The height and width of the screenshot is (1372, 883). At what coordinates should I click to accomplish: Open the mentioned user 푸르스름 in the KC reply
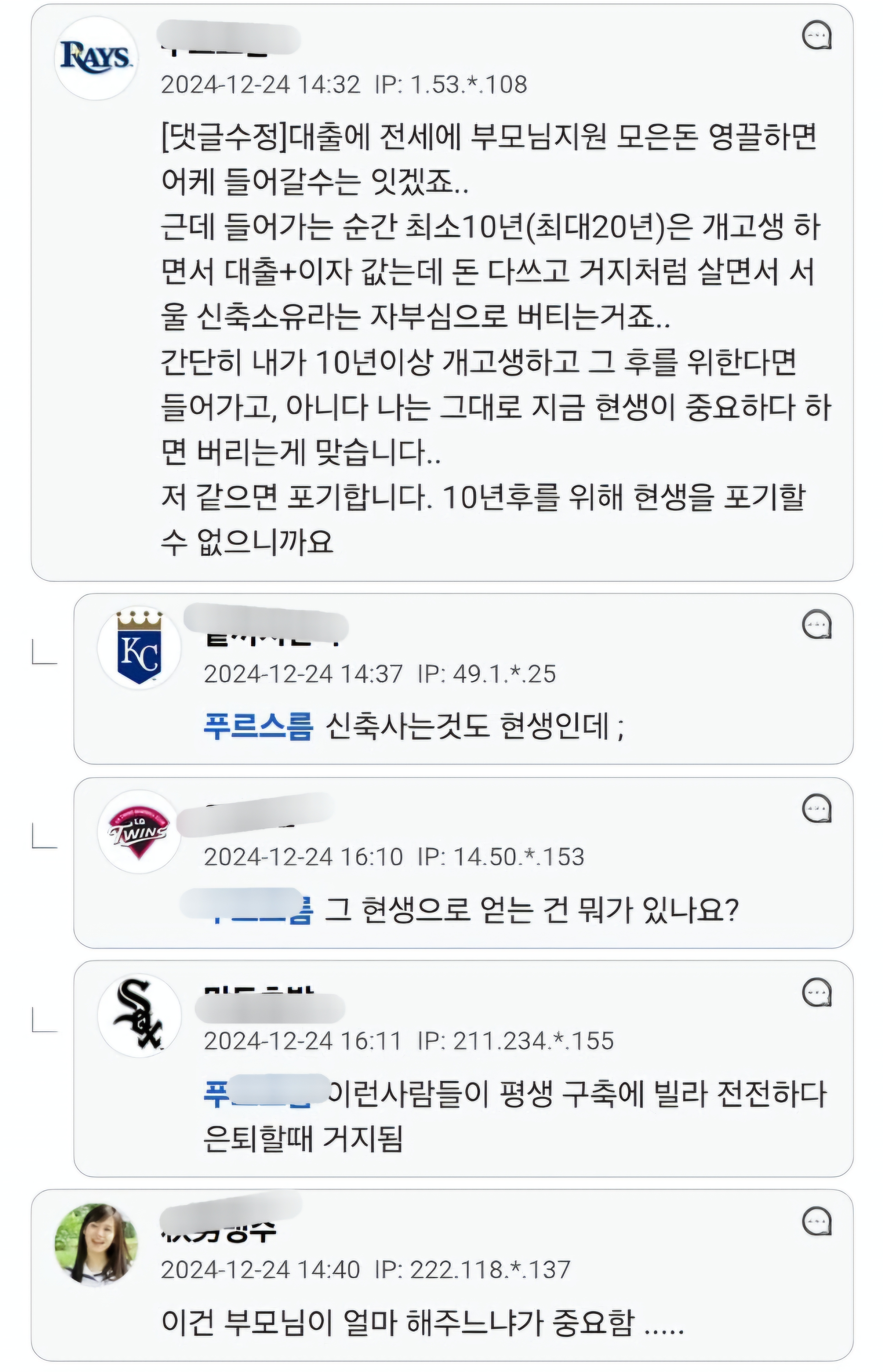[x=258, y=726]
